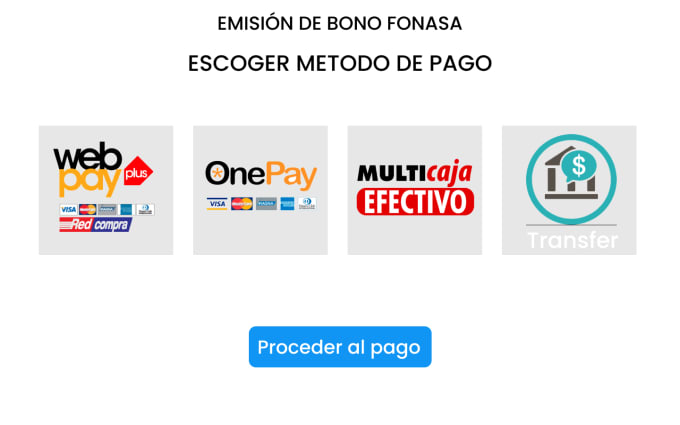Choose OnePay as payment method
Image resolution: width=680 pixels, height=425 pixels.
pyautogui.click(x=260, y=190)
